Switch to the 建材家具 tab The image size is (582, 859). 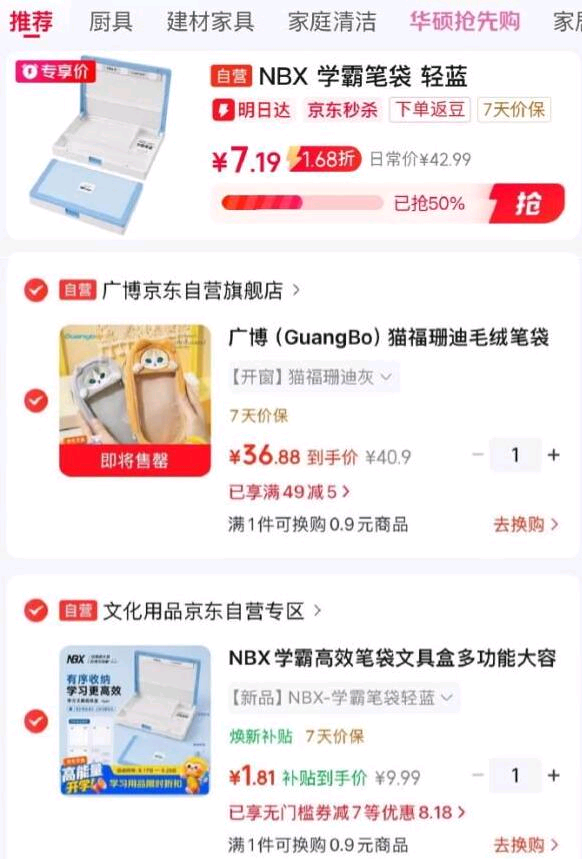click(210, 22)
